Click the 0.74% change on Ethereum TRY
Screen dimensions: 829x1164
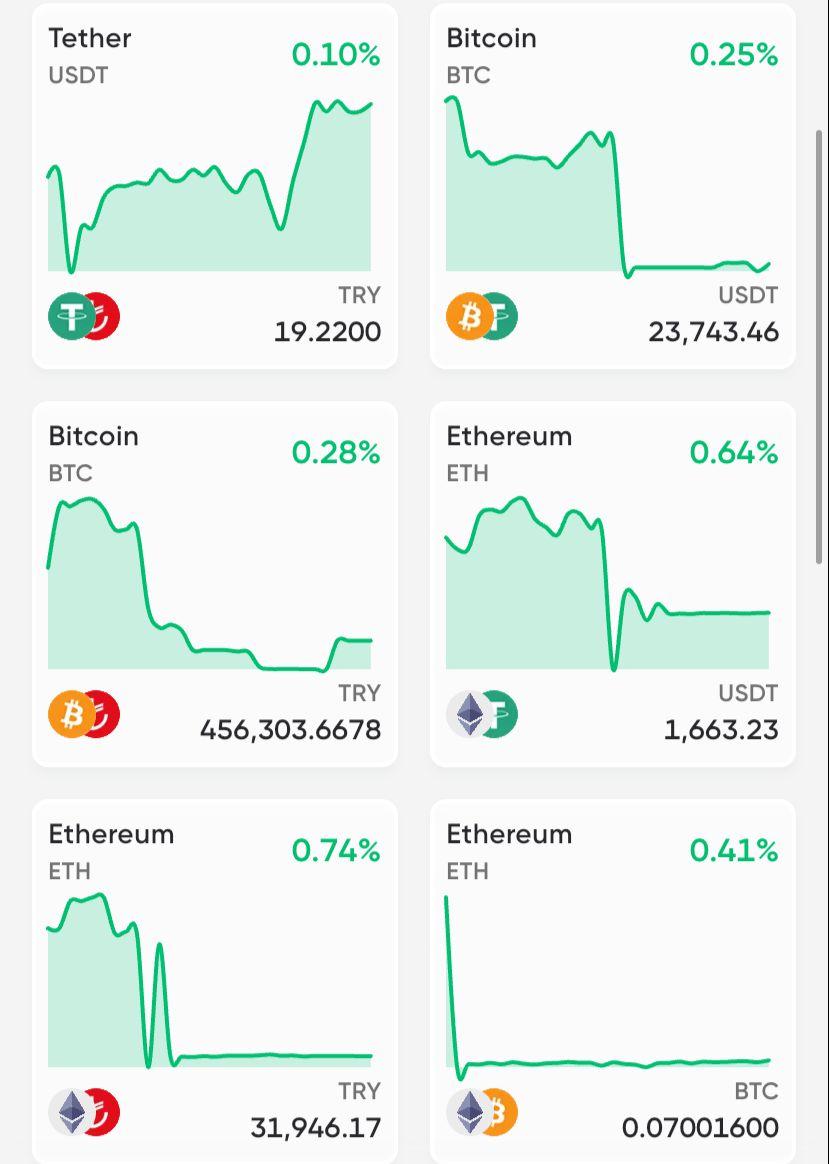337,851
